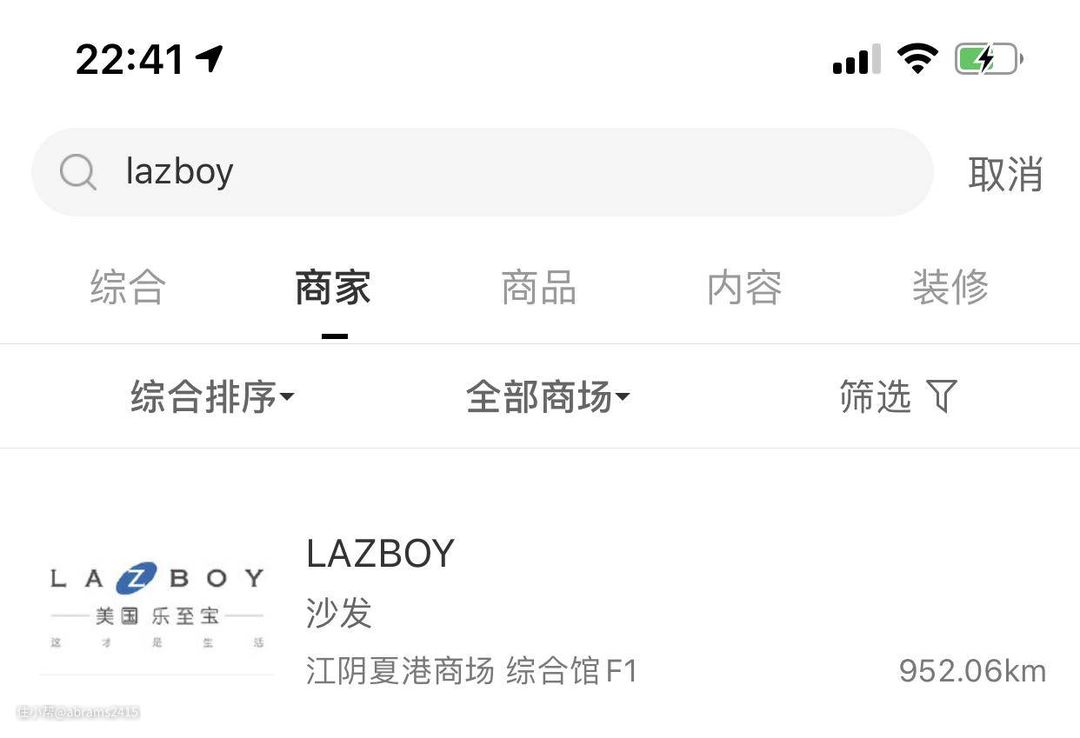Select the 商家 tab
The image size is (1080, 738).
point(333,288)
